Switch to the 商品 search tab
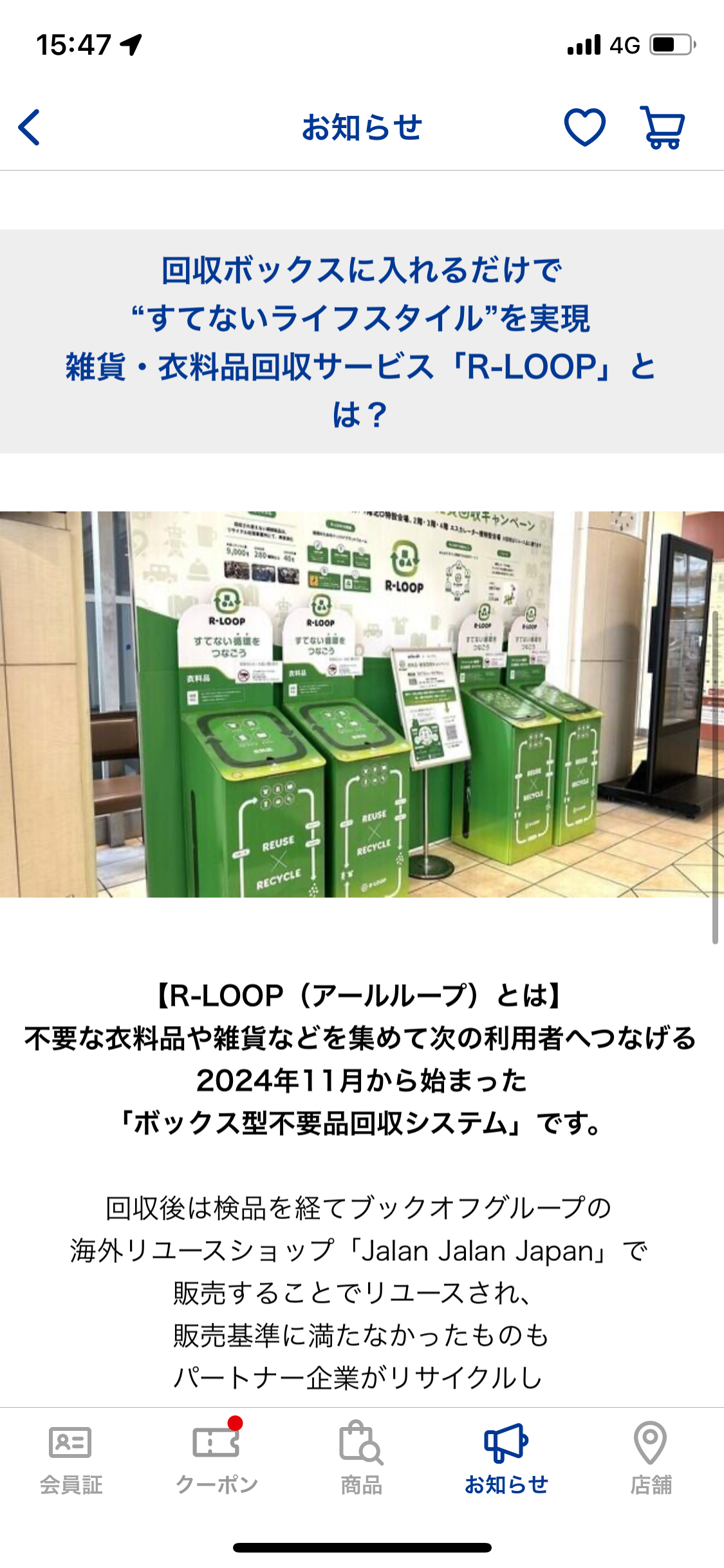Image resolution: width=724 pixels, height=1568 pixels. [x=362, y=1458]
